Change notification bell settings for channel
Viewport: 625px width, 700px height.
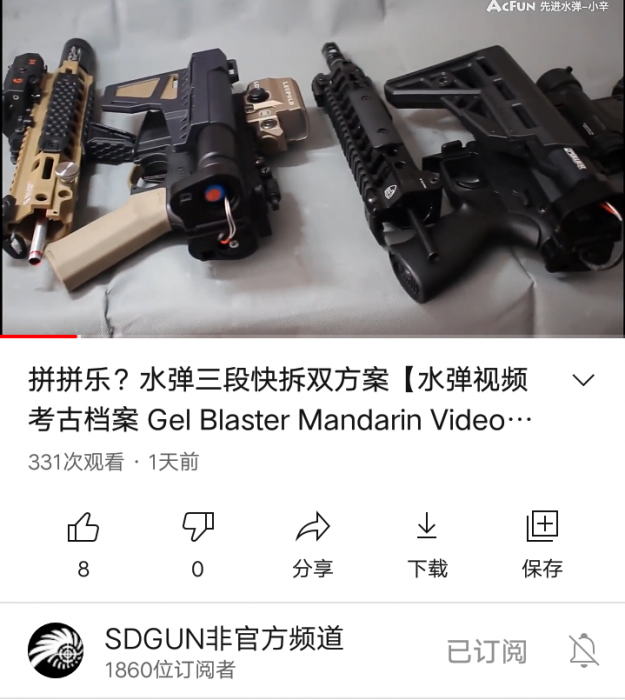pyautogui.click(x=584, y=651)
